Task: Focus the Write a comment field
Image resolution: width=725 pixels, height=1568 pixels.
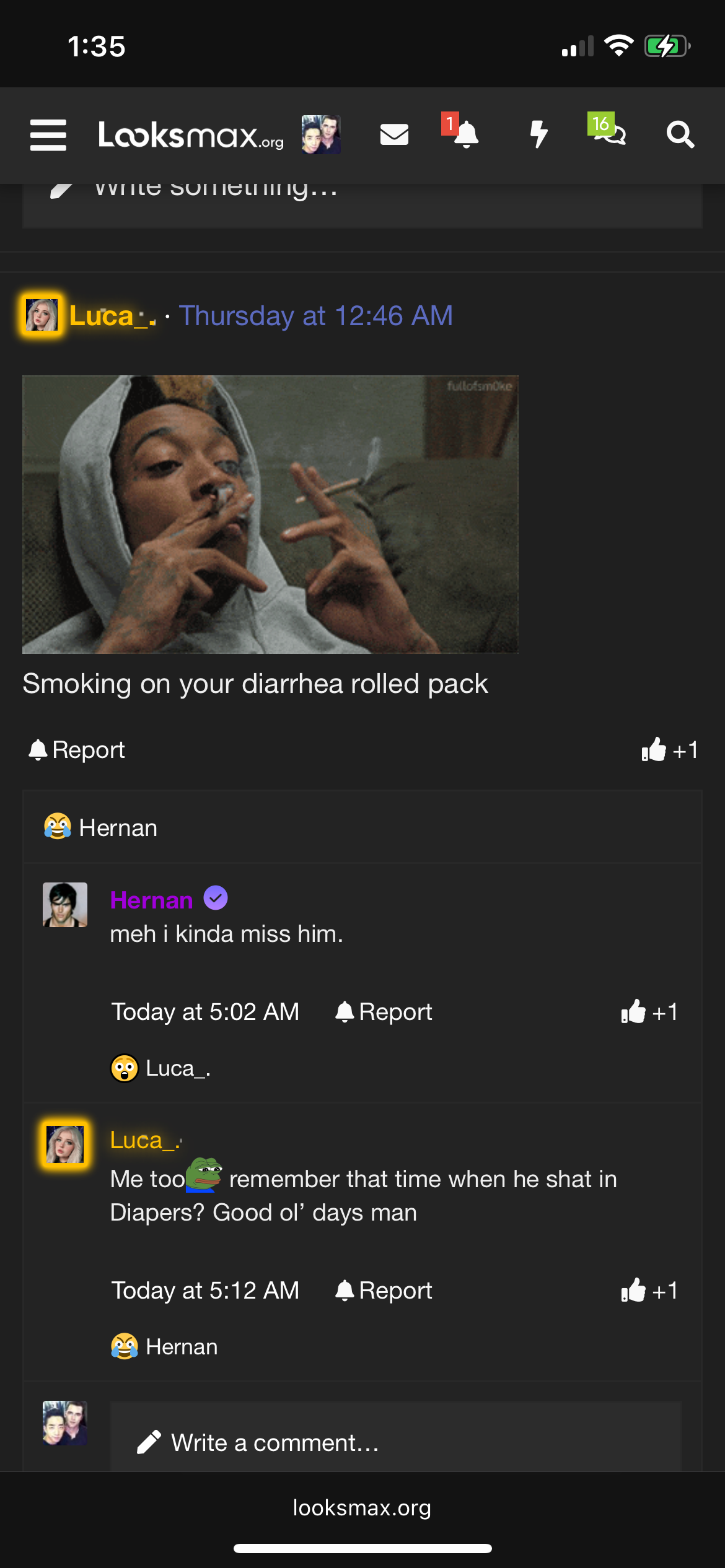Action: pos(397,1443)
